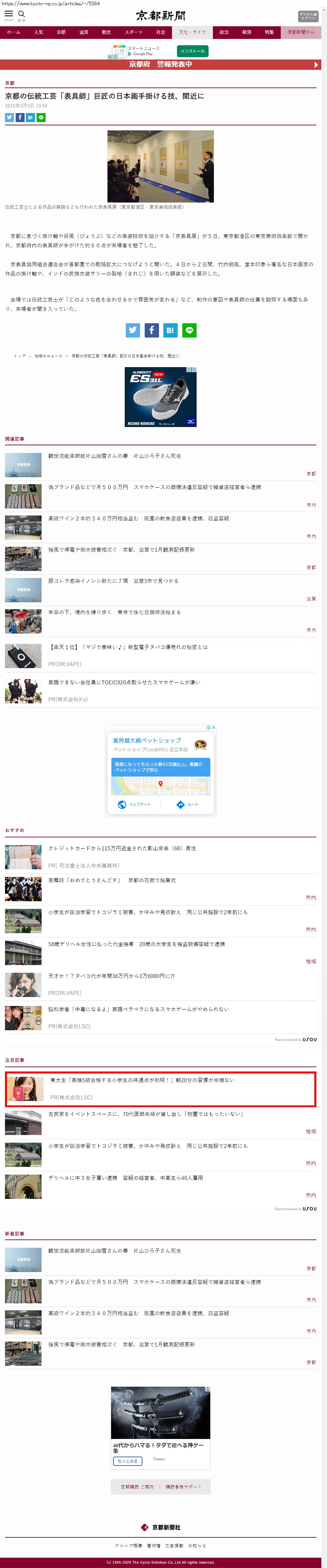327x1568 pixels.
Task: Select the 経済 tab
Action: [246, 32]
